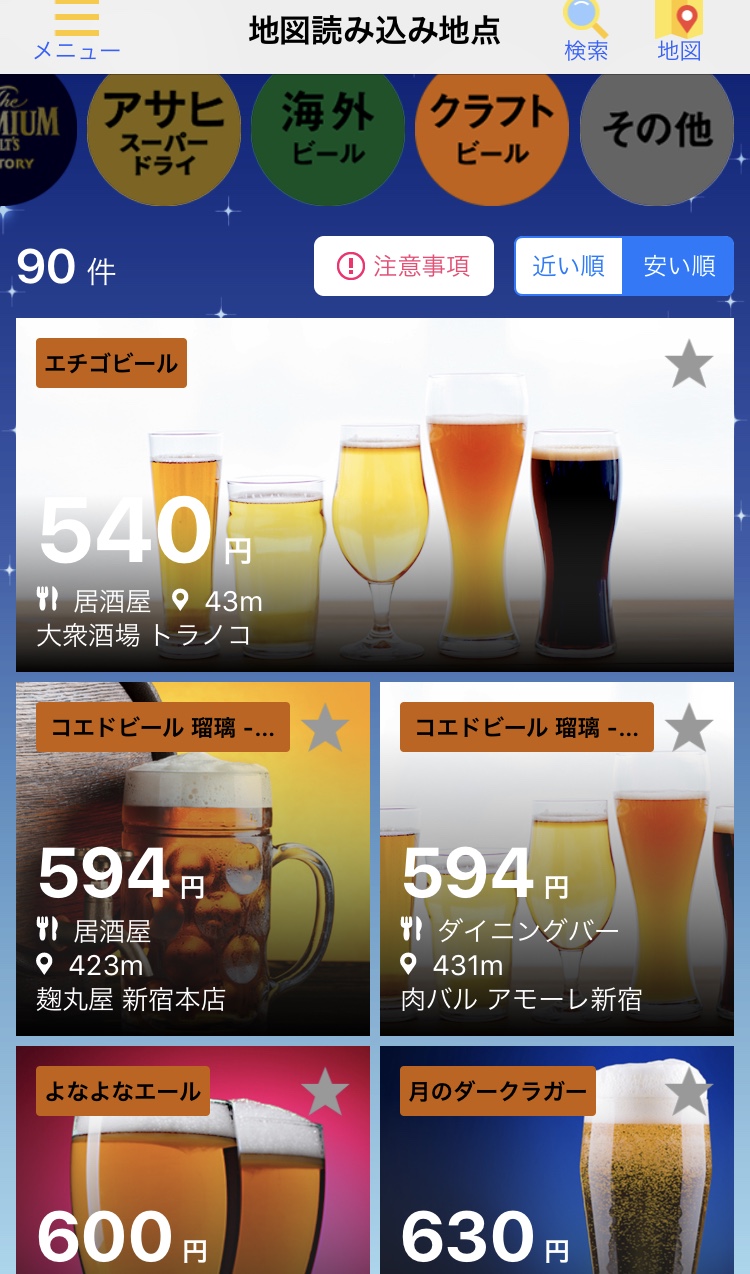Favorite the エチゴビール listing star
Viewport: 750px width, 1274px height.
click(x=689, y=364)
